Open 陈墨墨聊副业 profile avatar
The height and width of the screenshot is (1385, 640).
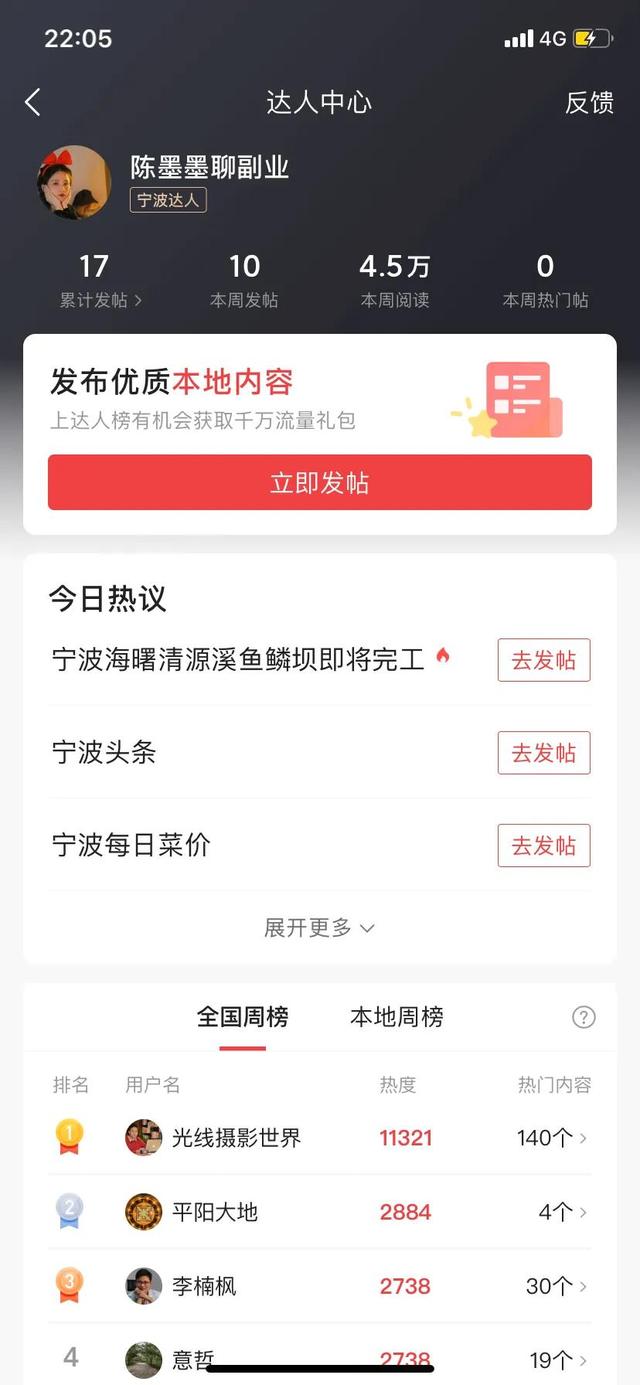74,182
